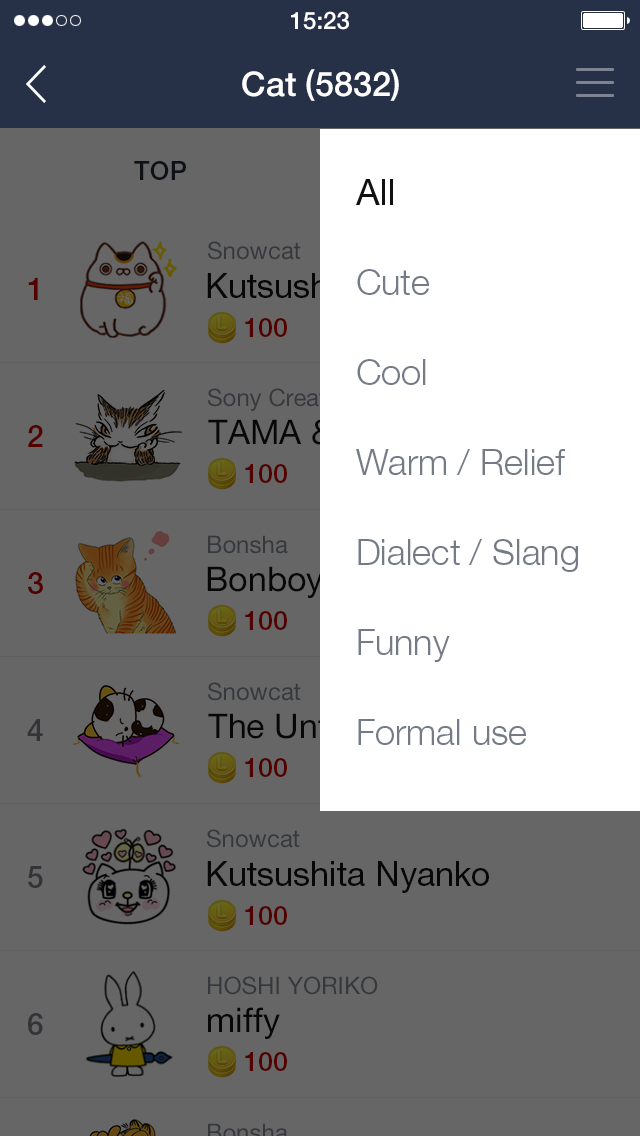Open the miffy sticker pack

coord(243,1022)
